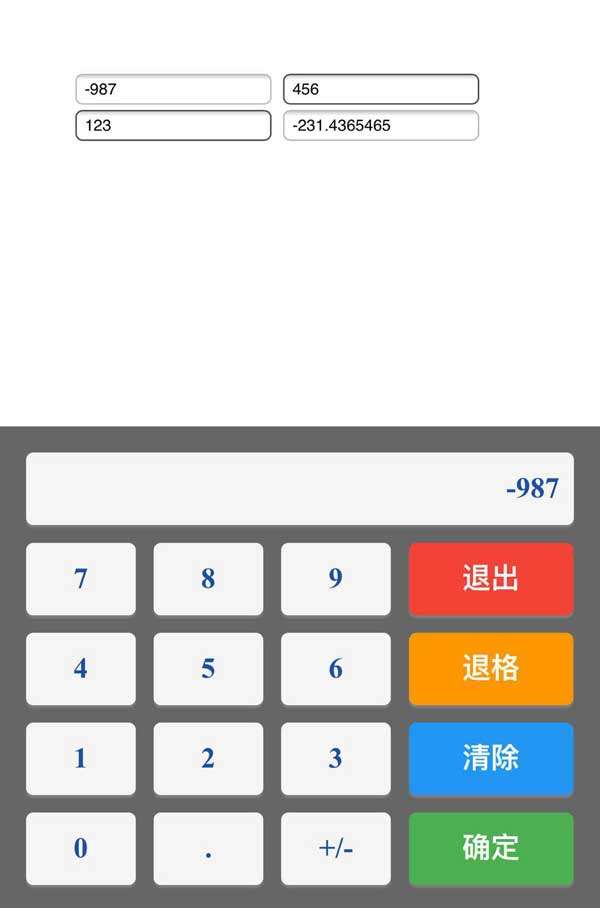Select the field showing -231.4365465
The image size is (600, 908).
pyautogui.click(x=381, y=126)
